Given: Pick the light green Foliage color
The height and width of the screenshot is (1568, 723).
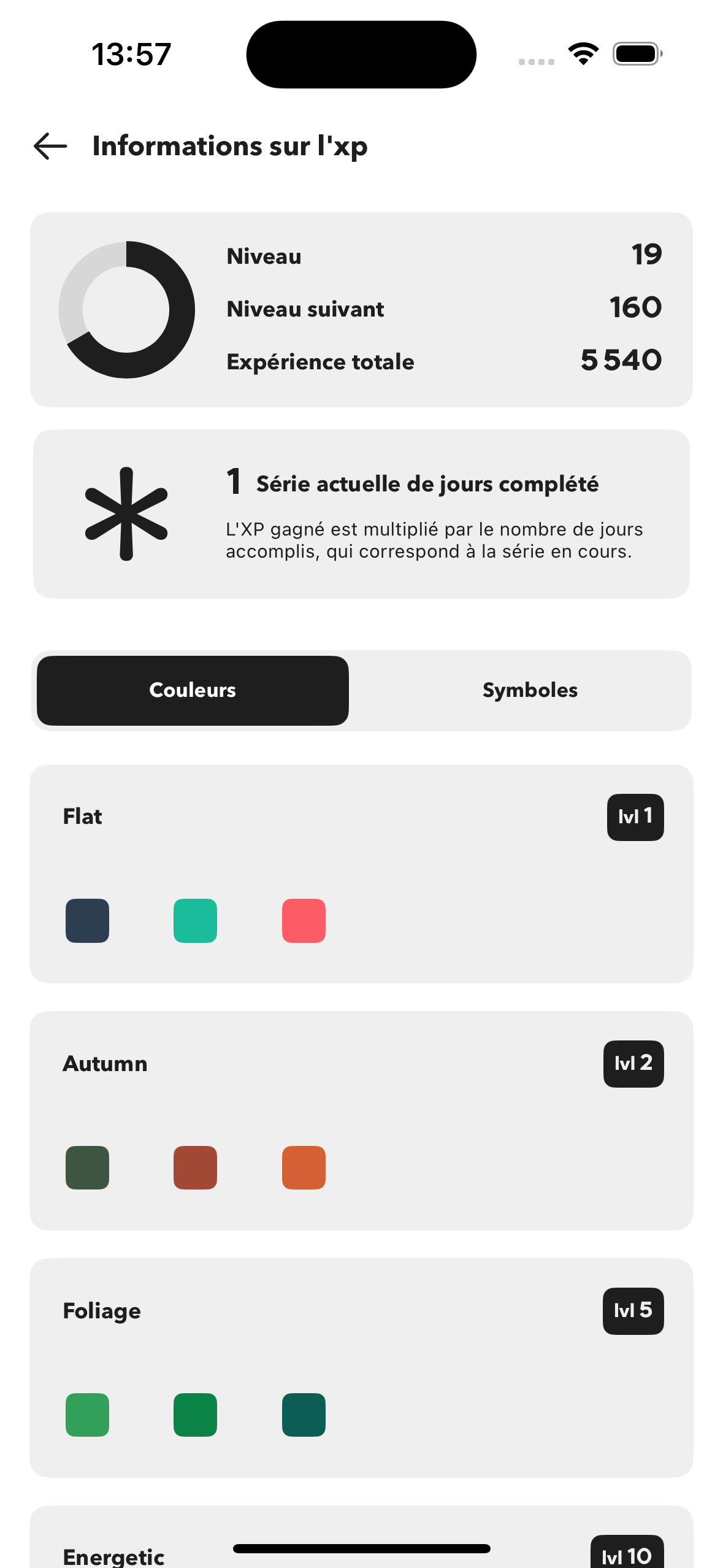Looking at the screenshot, I should tap(87, 1415).
